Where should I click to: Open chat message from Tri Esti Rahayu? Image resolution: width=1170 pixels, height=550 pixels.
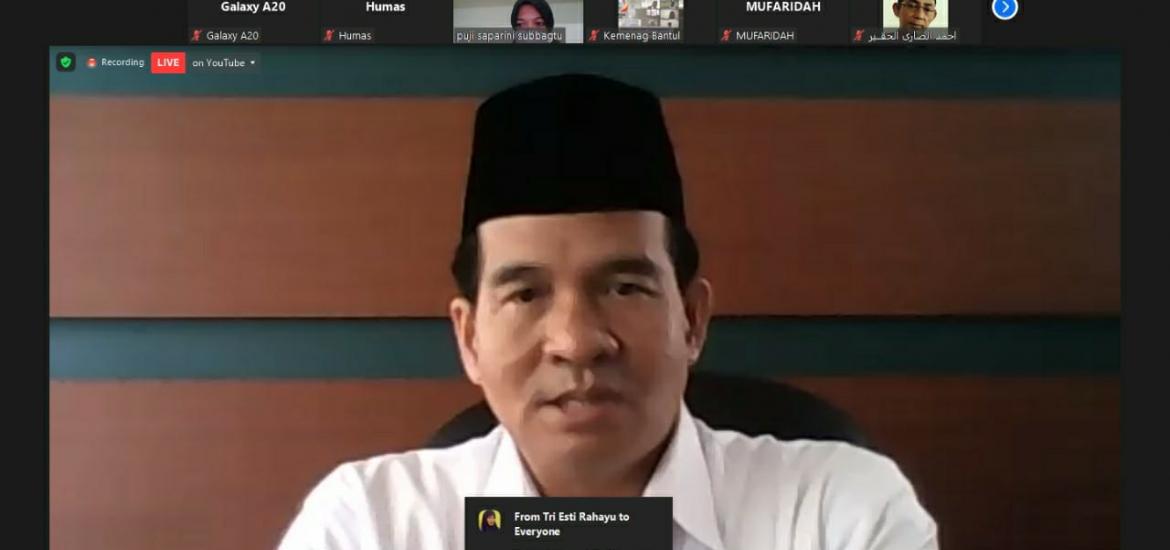click(569, 523)
